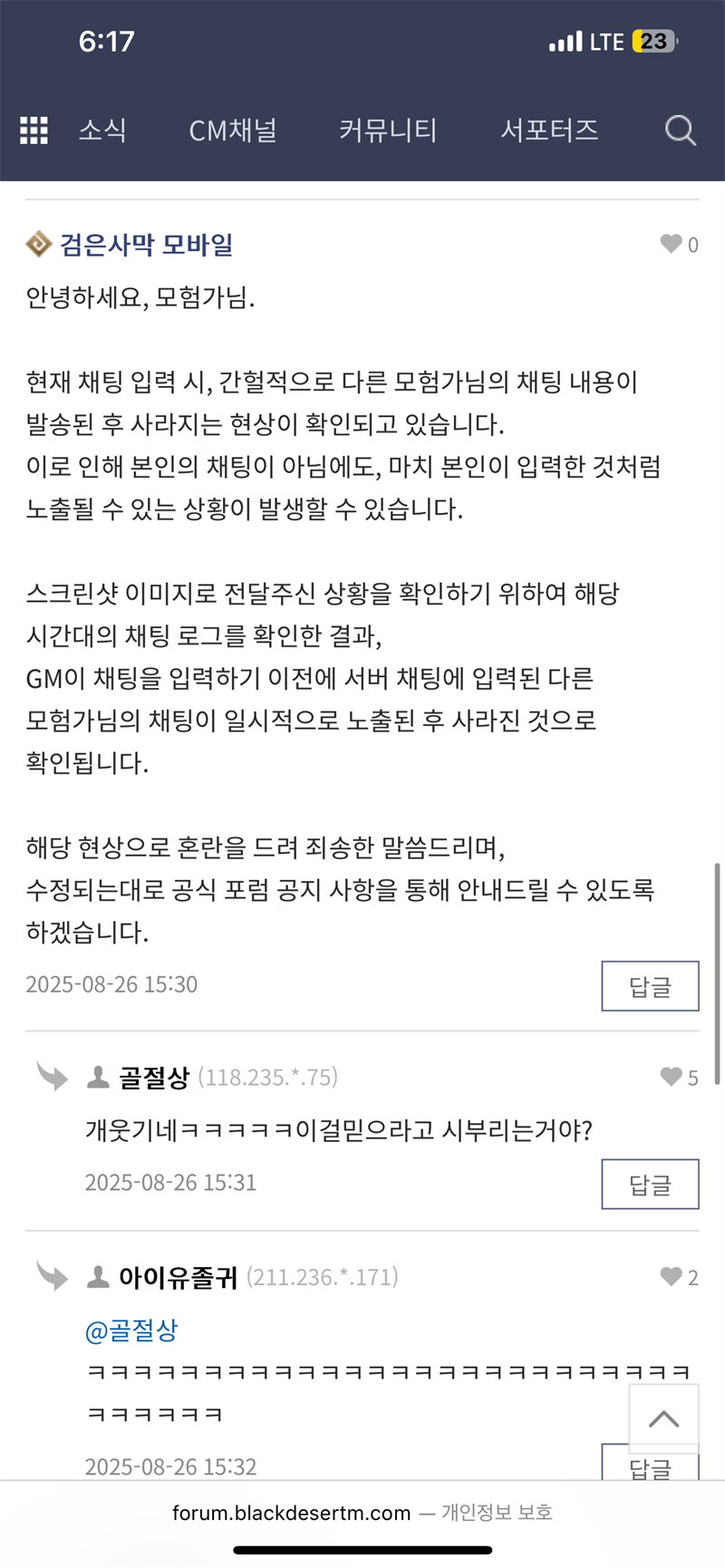
Task: Reply to 골절상 with the 답글 button
Action: 650,1185
